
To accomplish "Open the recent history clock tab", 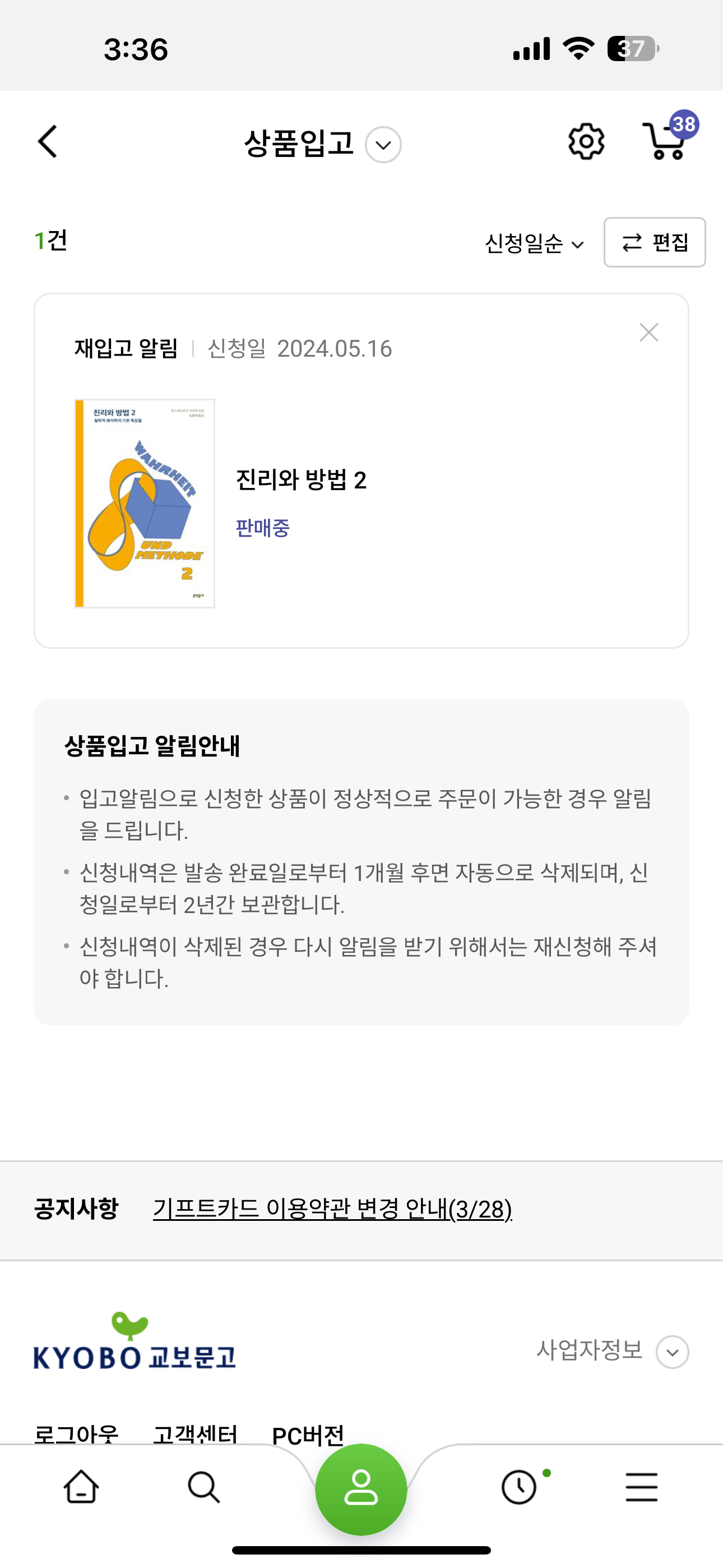I will click(x=519, y=1487).
